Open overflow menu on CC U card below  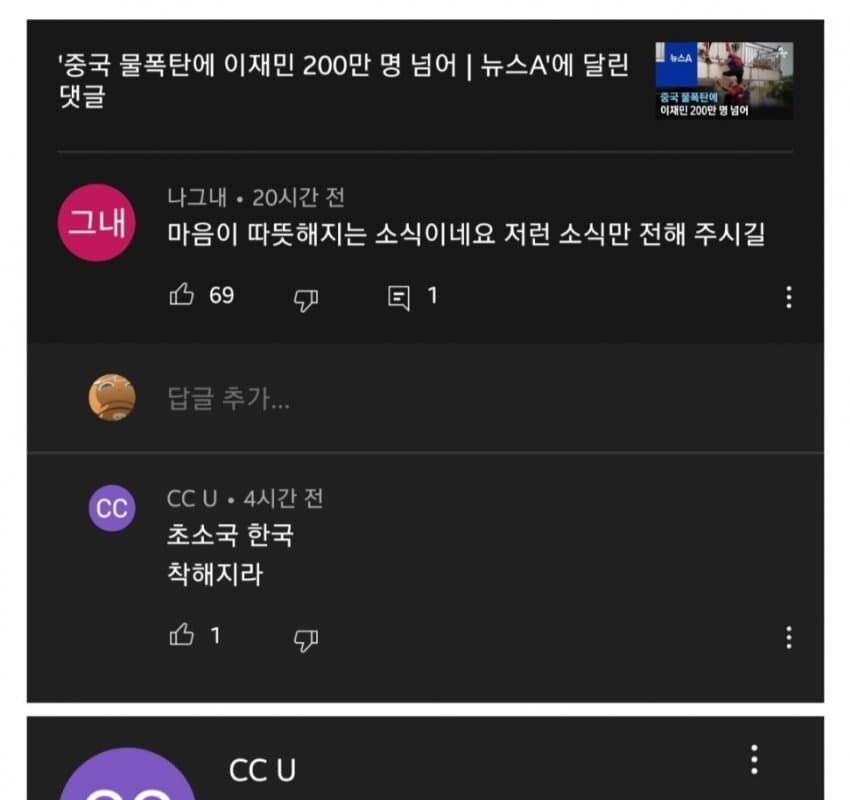755,759
